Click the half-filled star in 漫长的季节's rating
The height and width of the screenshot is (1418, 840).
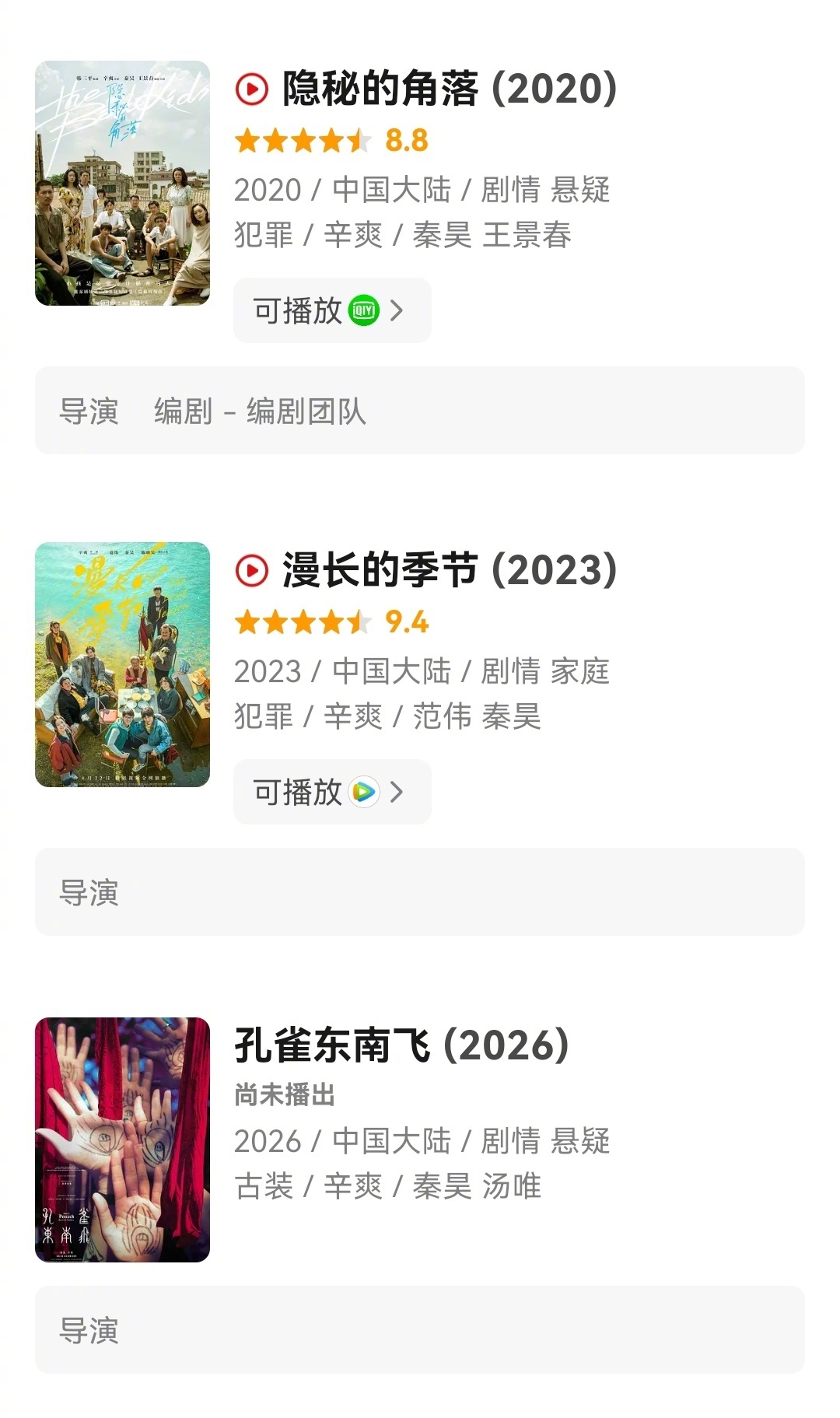click(x=359, y=622)
